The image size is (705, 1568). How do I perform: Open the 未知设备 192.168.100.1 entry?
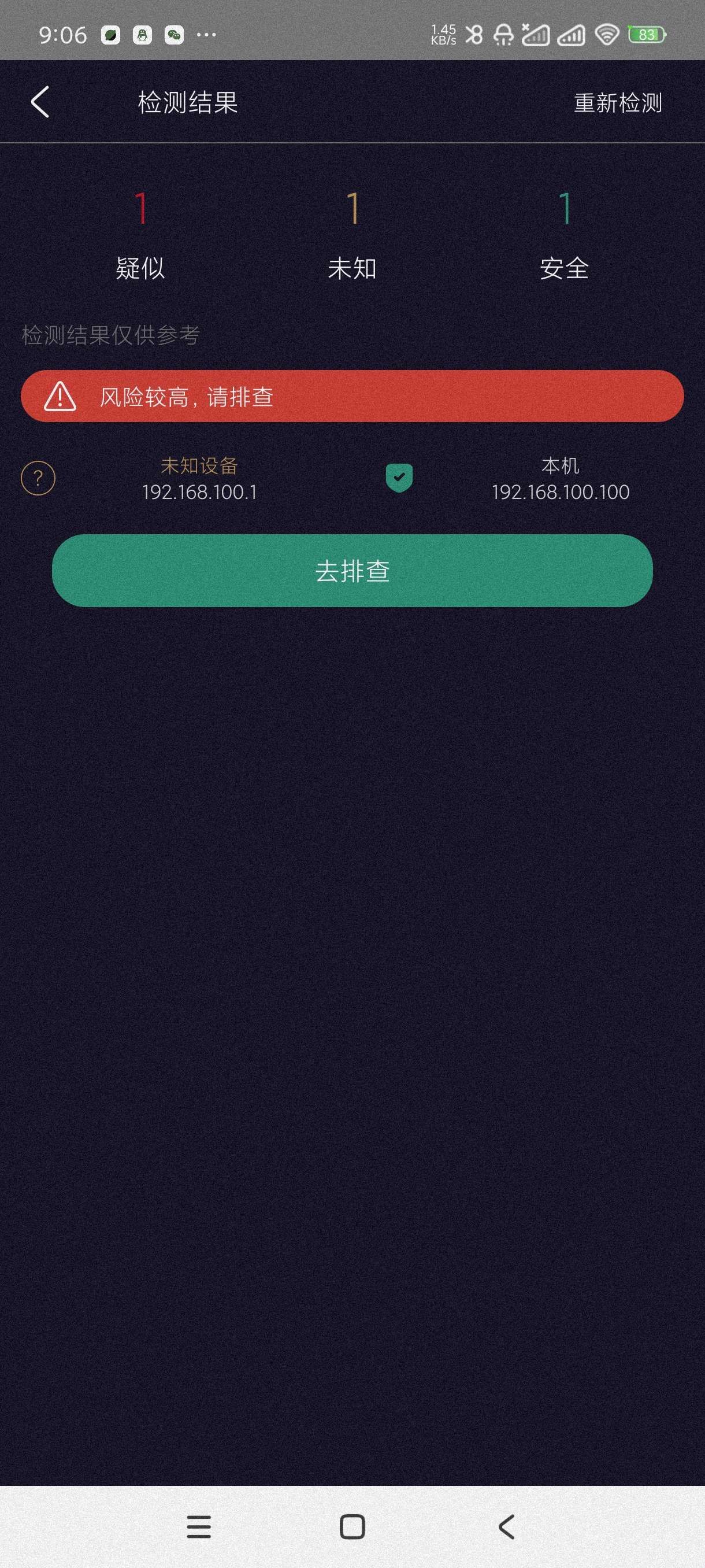click(x=199, y=479)
